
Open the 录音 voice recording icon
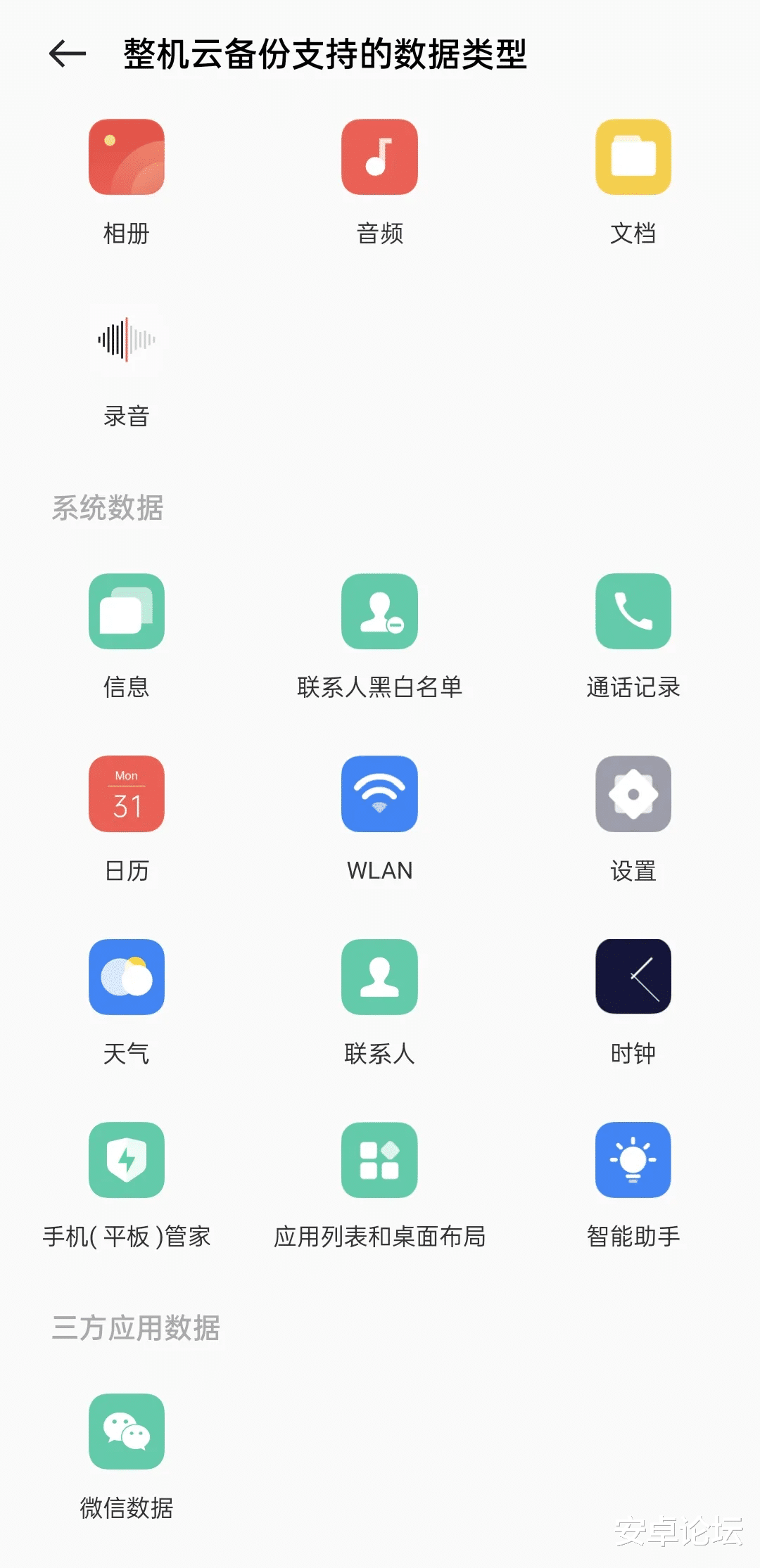pyautogui.click(x=127, y=339)
